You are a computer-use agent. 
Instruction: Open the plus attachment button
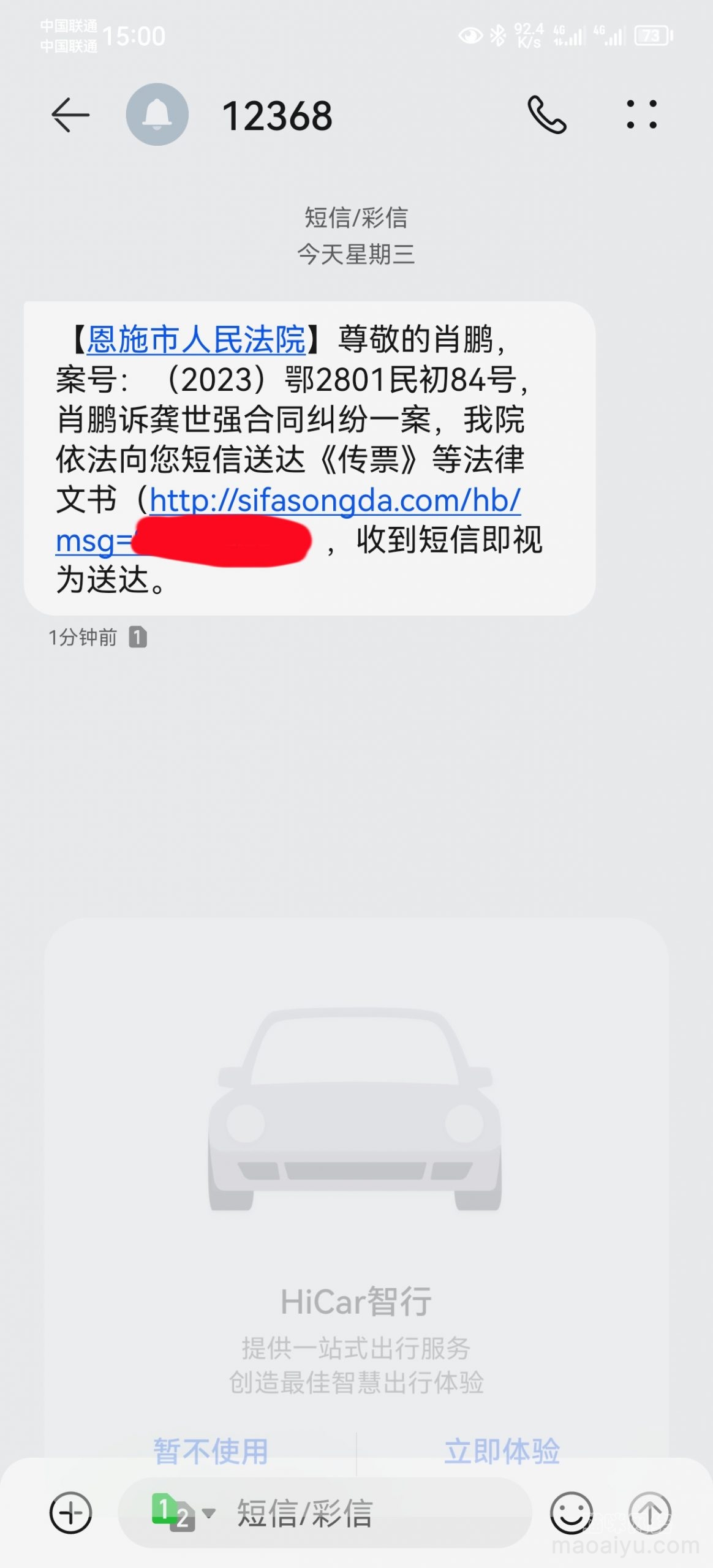coord(70,1513)
